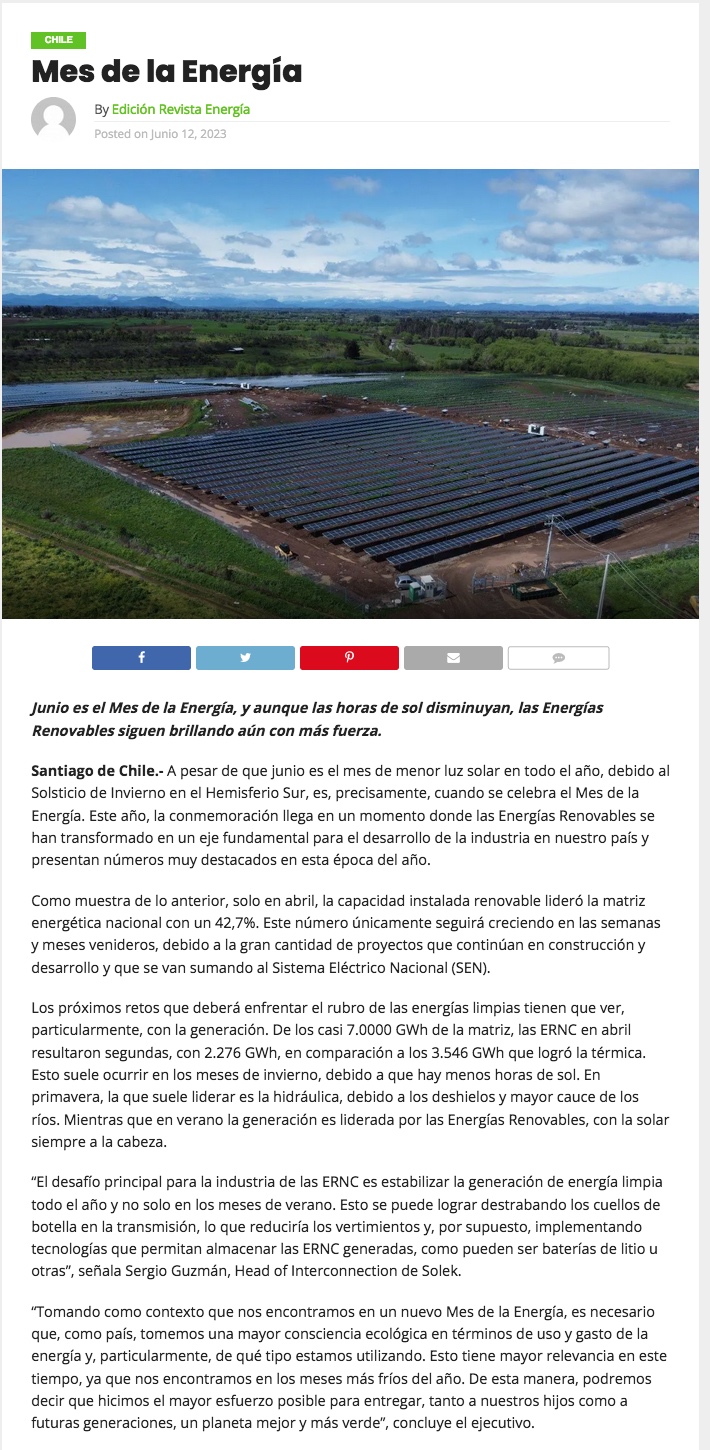Share the article on Facebook
This screenshot has height=1450, width=710.
(x=141, y=658)
